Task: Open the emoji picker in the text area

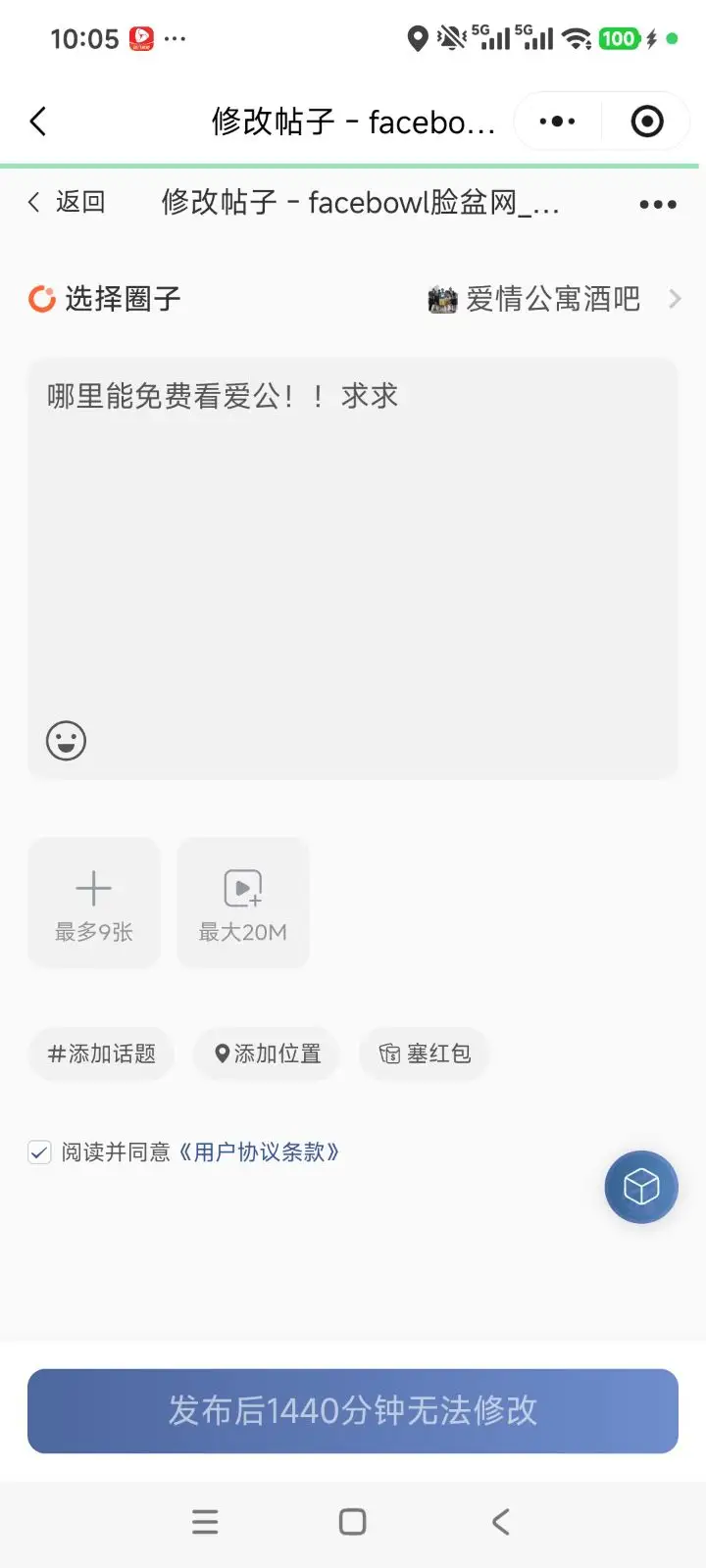Action: [66, 741]
